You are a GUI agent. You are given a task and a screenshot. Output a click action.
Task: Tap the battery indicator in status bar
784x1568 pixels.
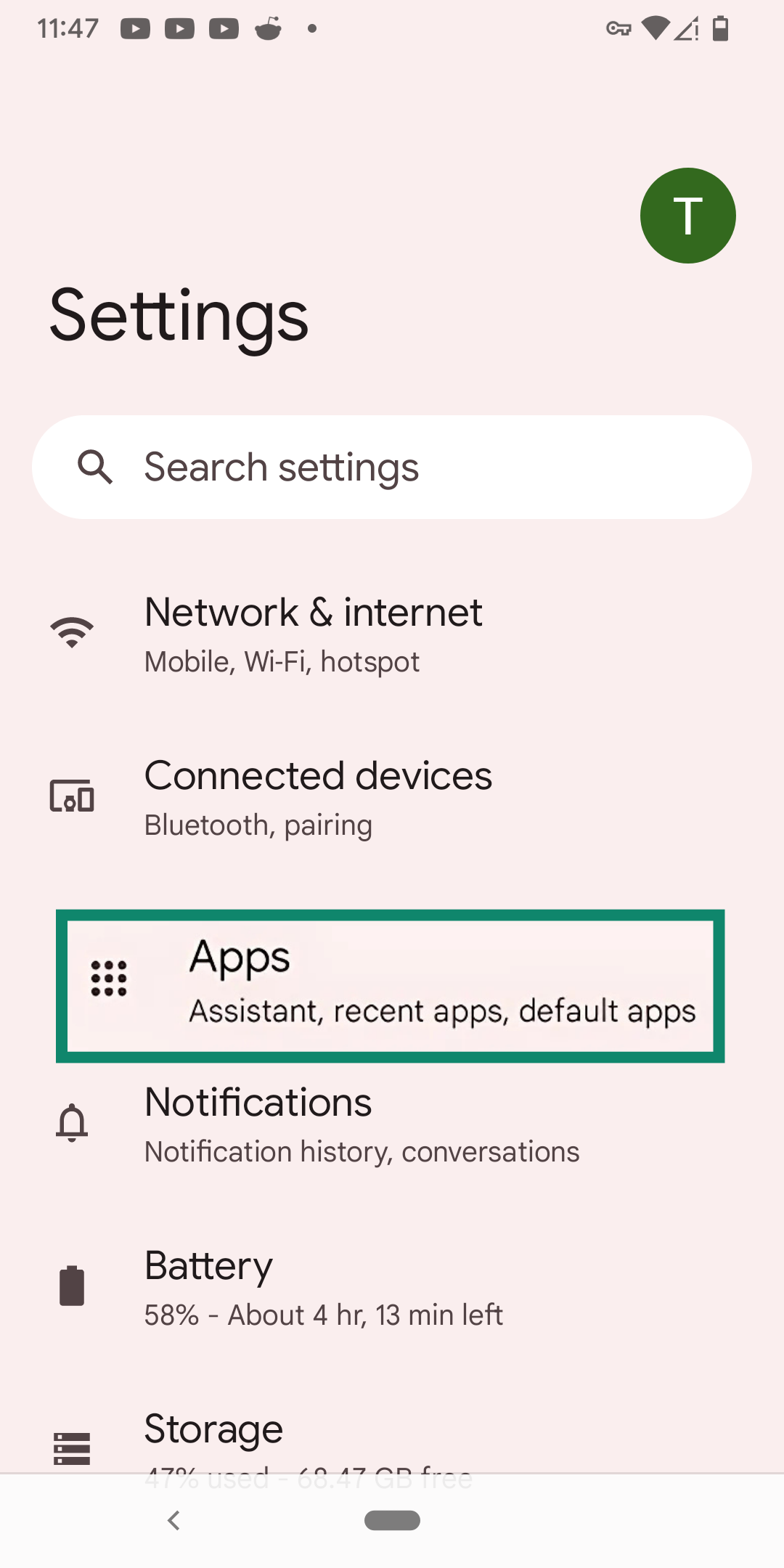click(x=721, y=28)
